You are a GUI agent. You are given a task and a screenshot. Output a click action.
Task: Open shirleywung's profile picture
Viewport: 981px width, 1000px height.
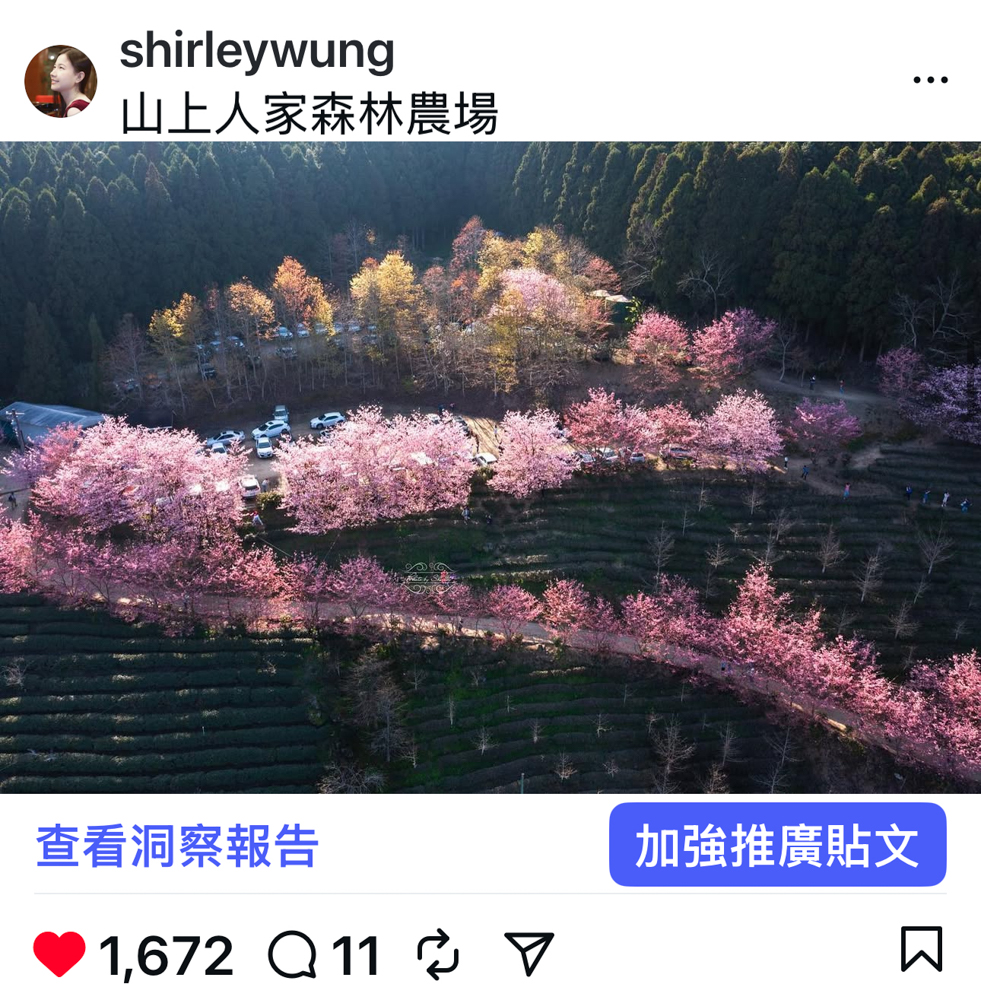[60, 81]
